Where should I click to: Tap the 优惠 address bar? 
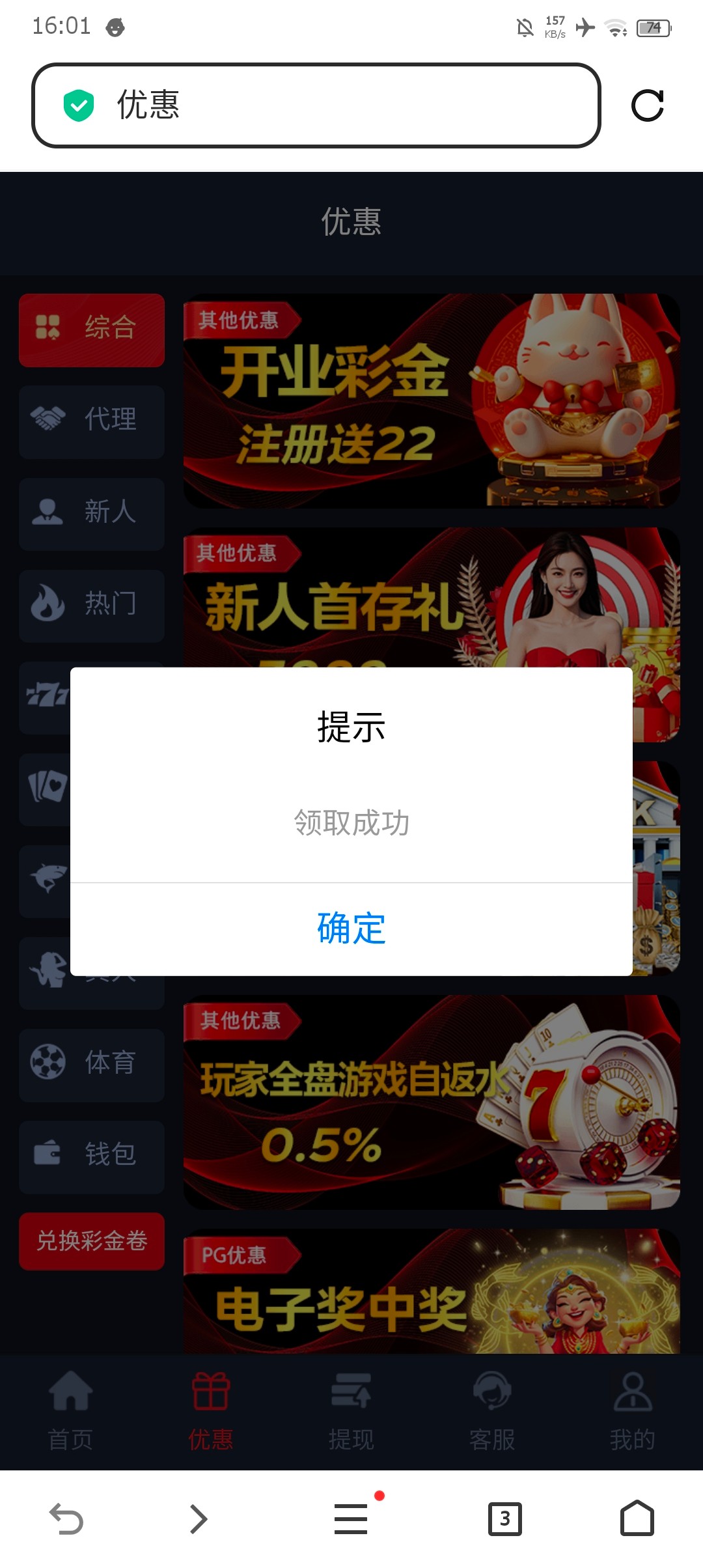[316, 105]
